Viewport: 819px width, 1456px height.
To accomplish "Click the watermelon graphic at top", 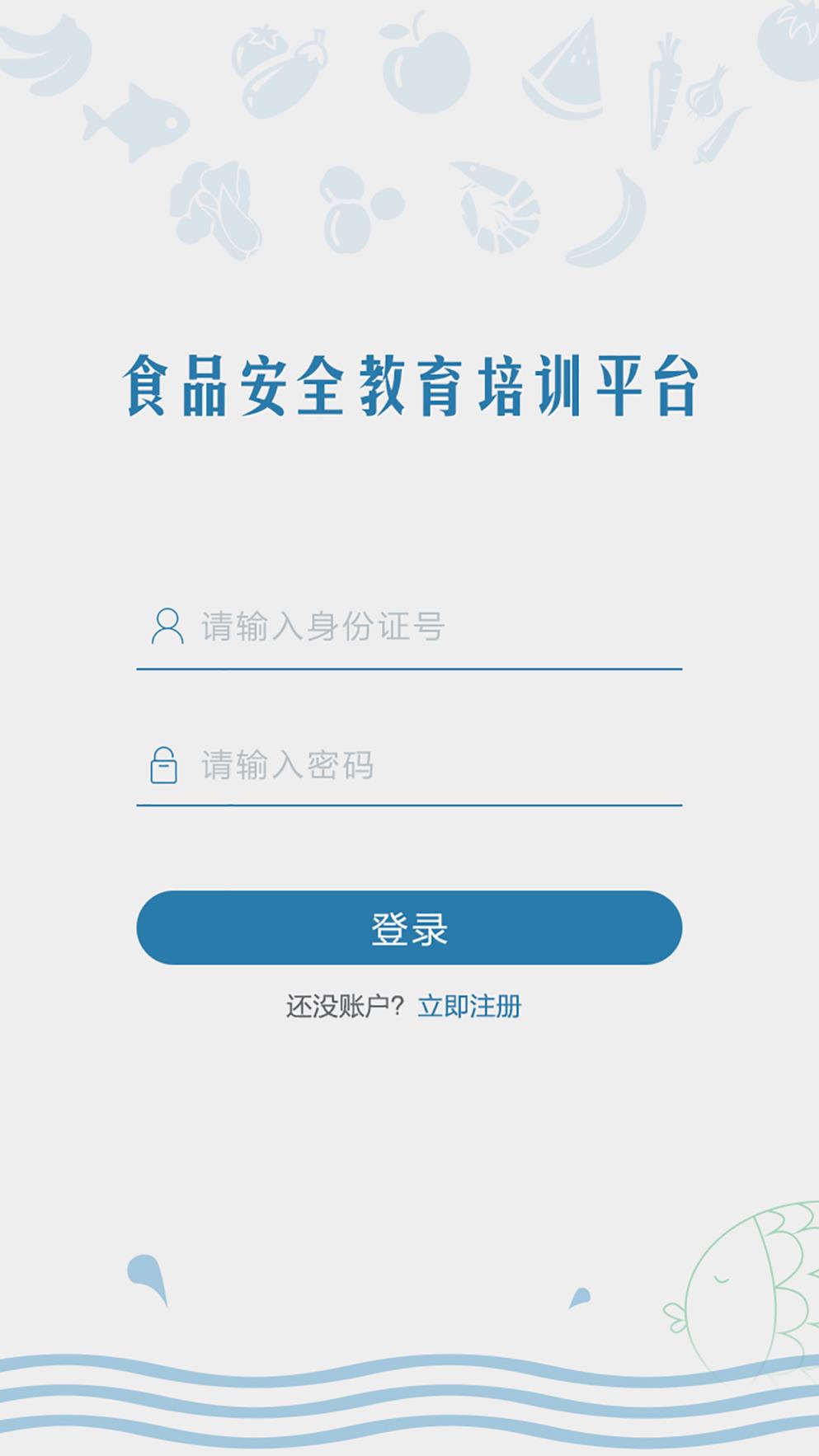I will coord(565,66).
